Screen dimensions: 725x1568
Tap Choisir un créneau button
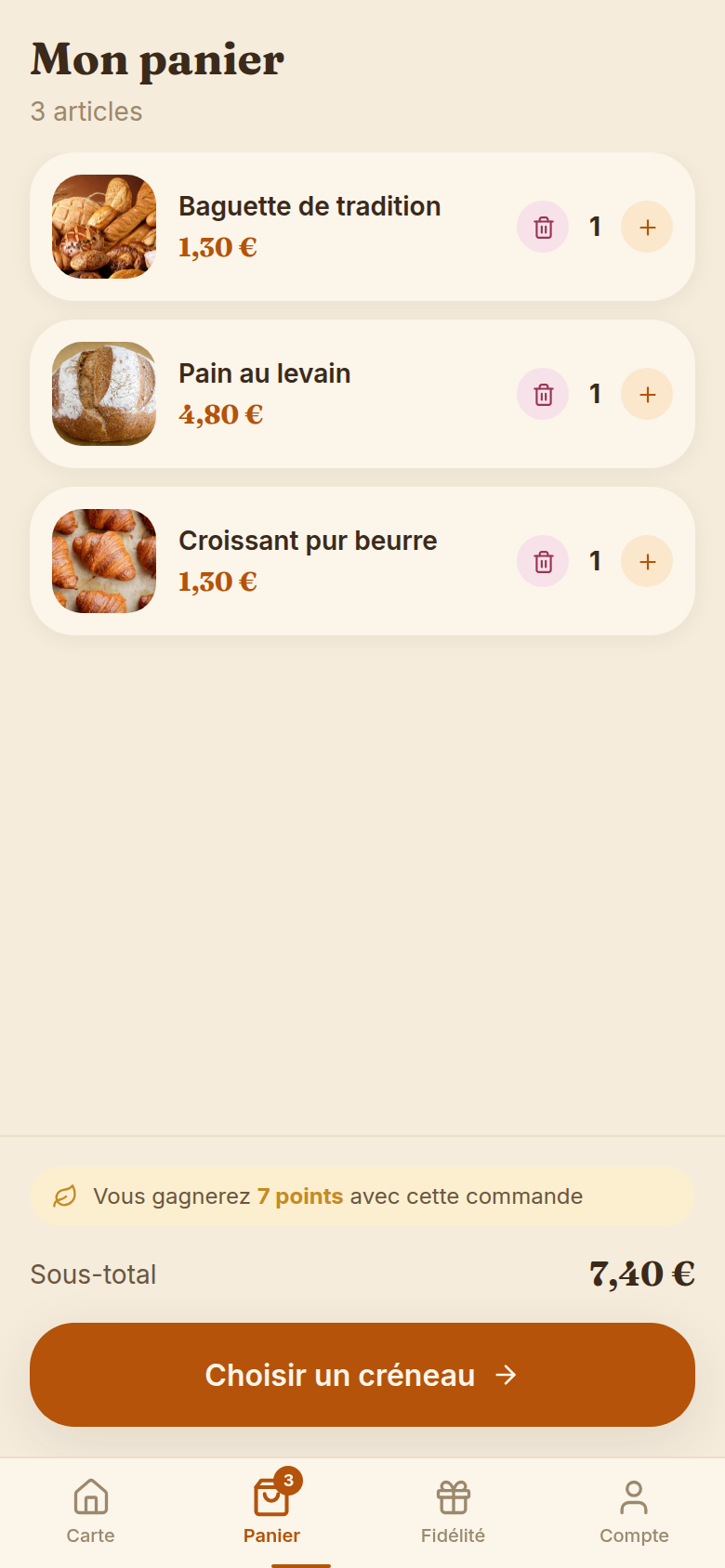click(362, 1375)
